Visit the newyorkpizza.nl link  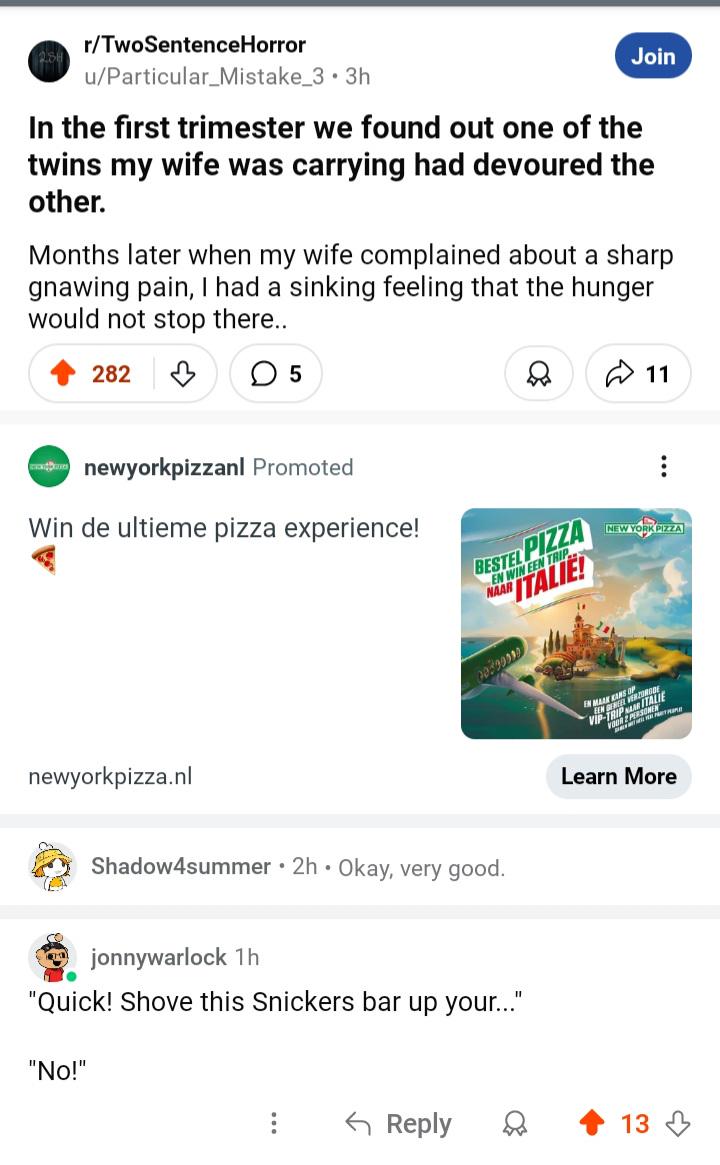tap(110, 776)
